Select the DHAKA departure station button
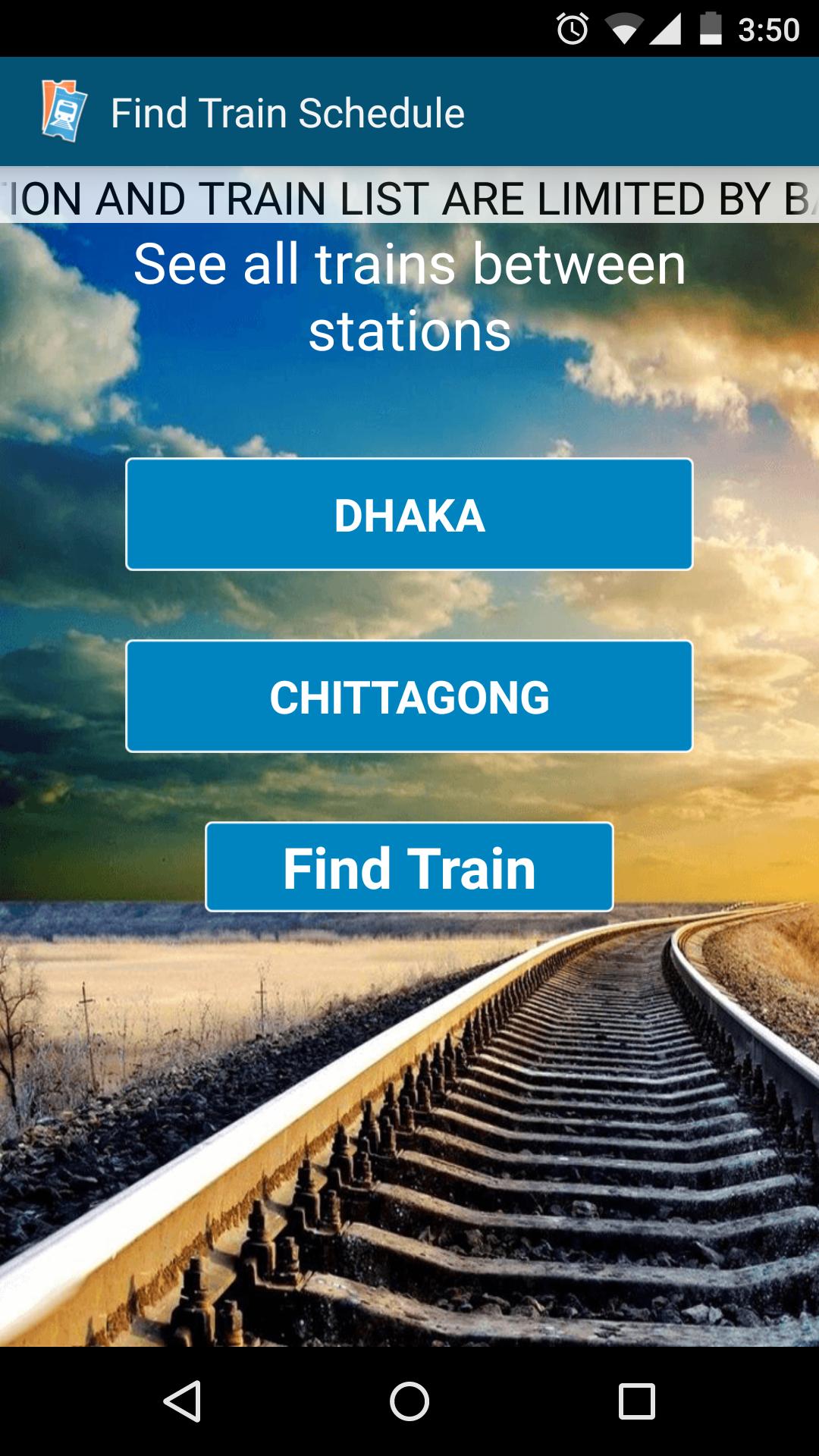The width and height of the screenshot is (819, 1456). click(409, 514)
